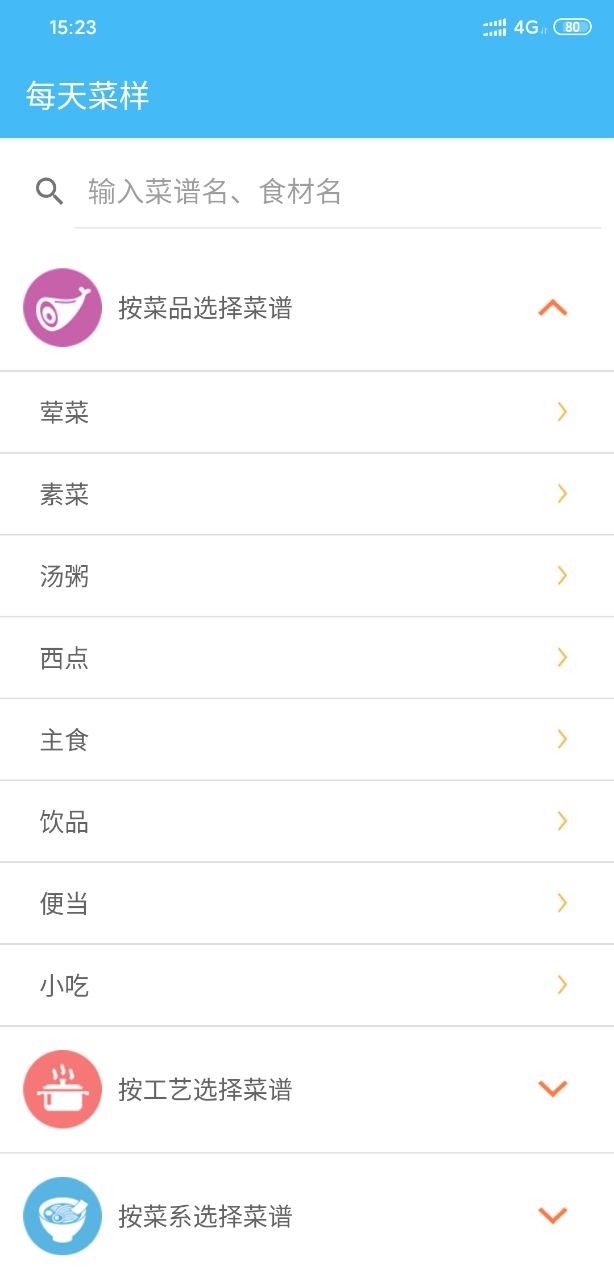Screen dimensions: 614x1278
Task: Open the 主食 category
Action: click(x=306, y=740)
